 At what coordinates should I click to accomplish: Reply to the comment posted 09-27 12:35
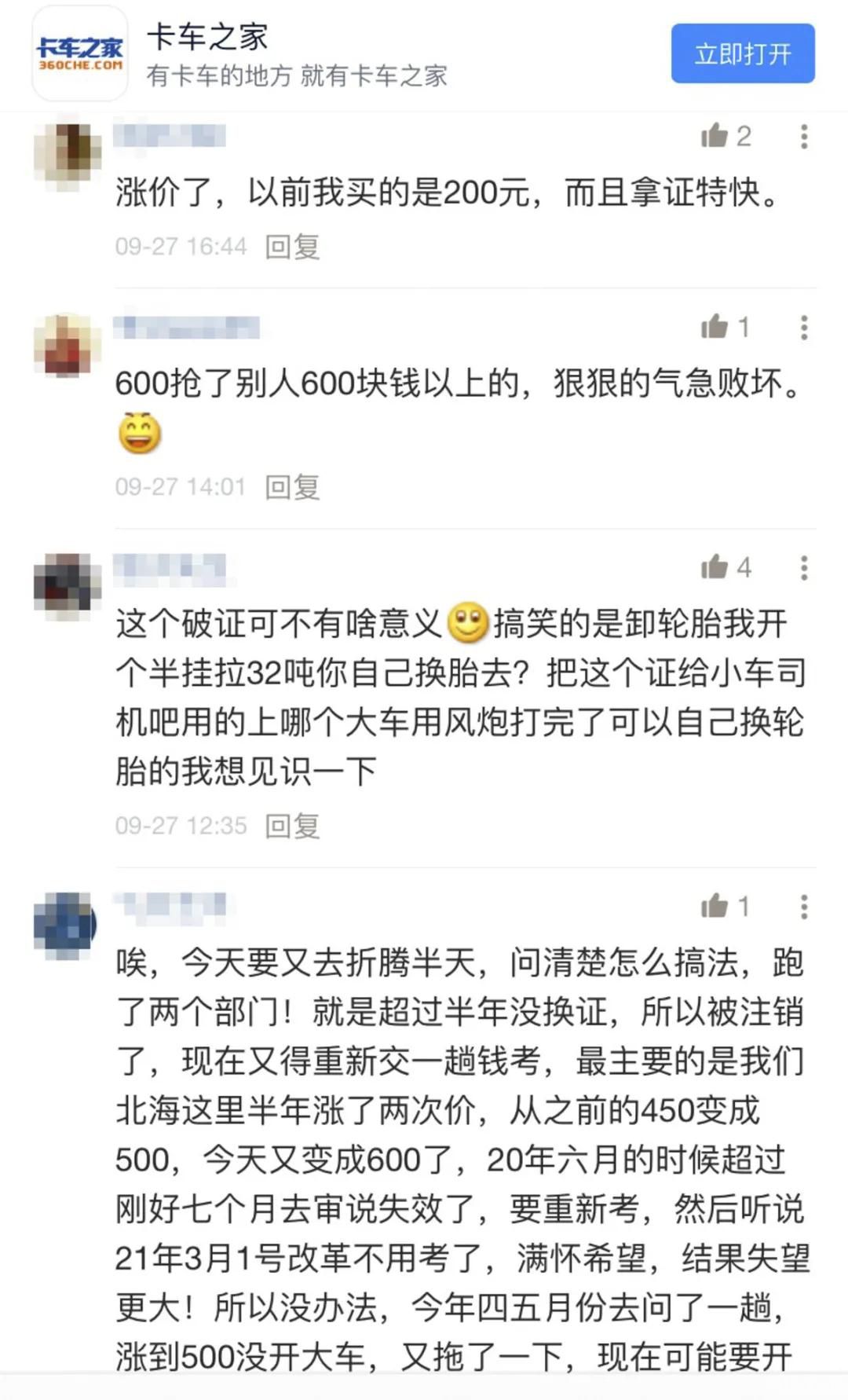coord(292,826)
